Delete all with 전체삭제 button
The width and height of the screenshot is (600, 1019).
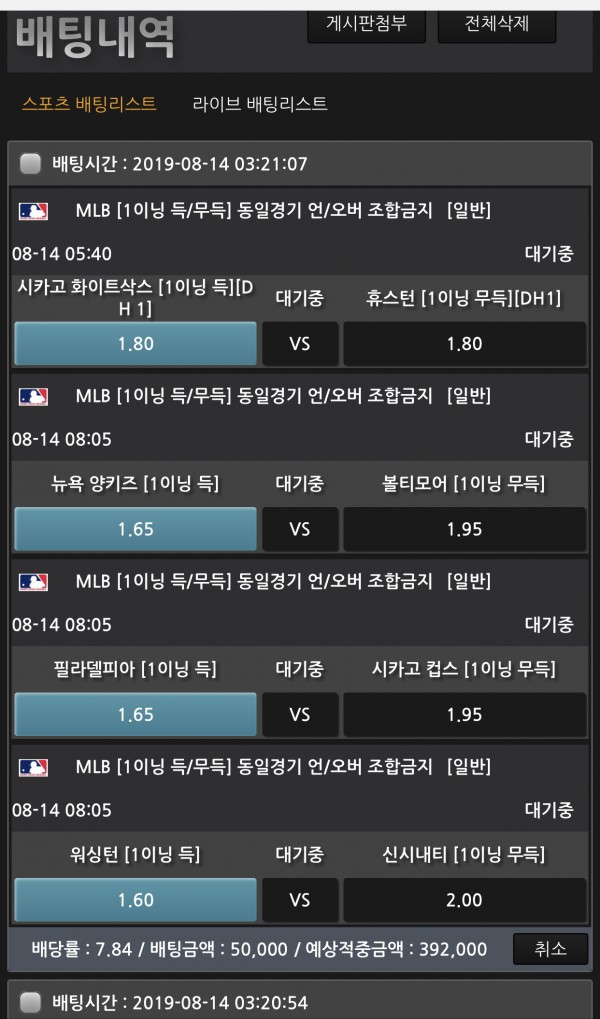497,23
